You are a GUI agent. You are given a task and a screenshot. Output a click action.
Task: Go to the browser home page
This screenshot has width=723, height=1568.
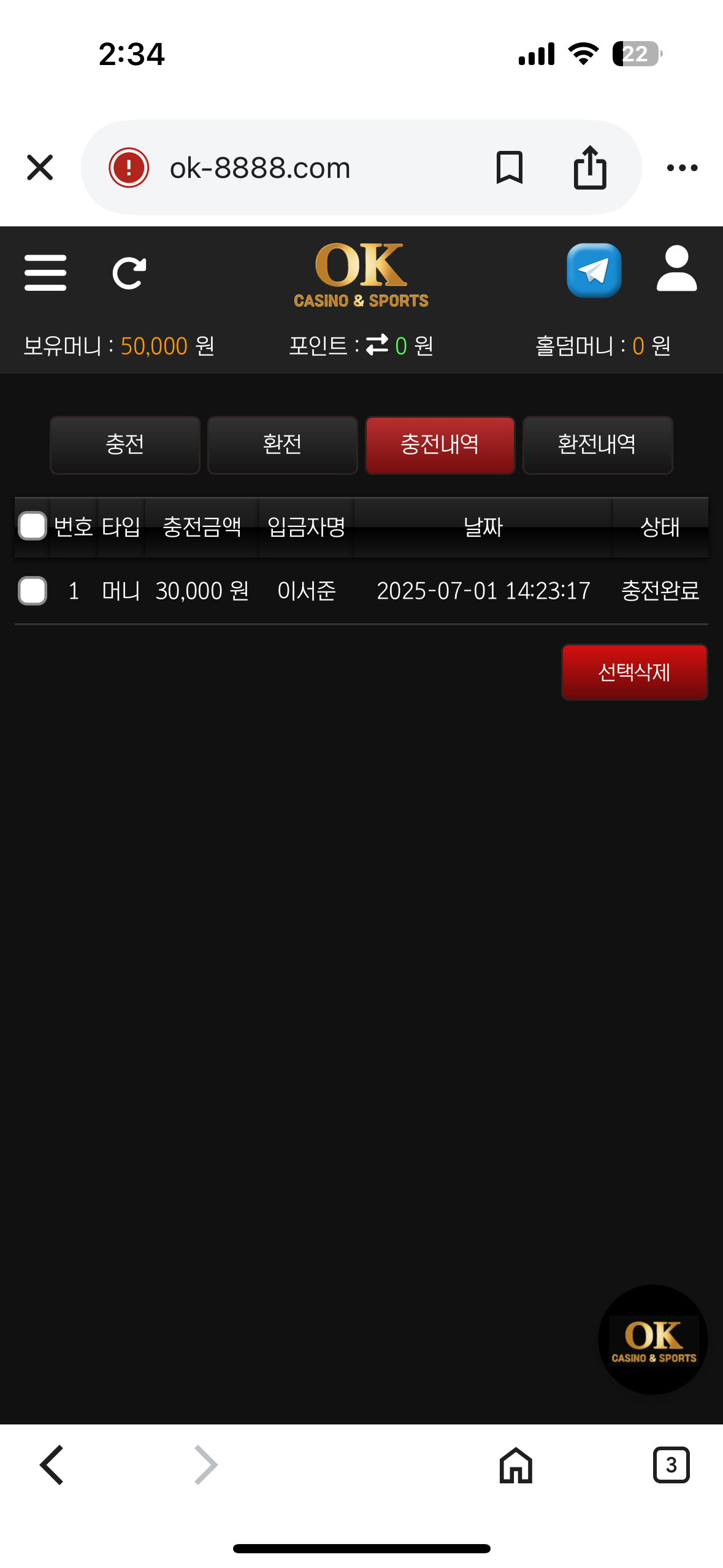tap(516, 1465)
